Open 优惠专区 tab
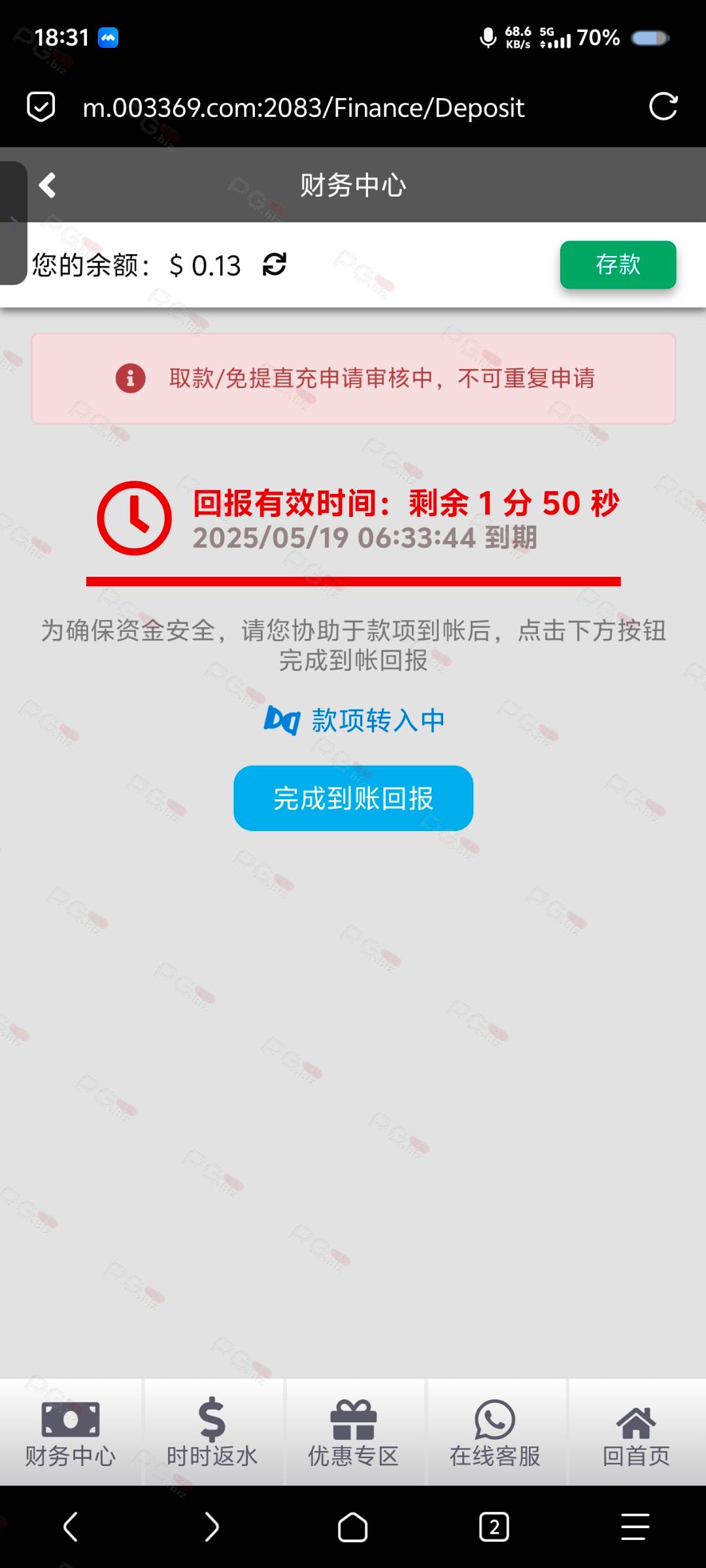Viewport: 706px width, 1568px height. click(353, 1433)
